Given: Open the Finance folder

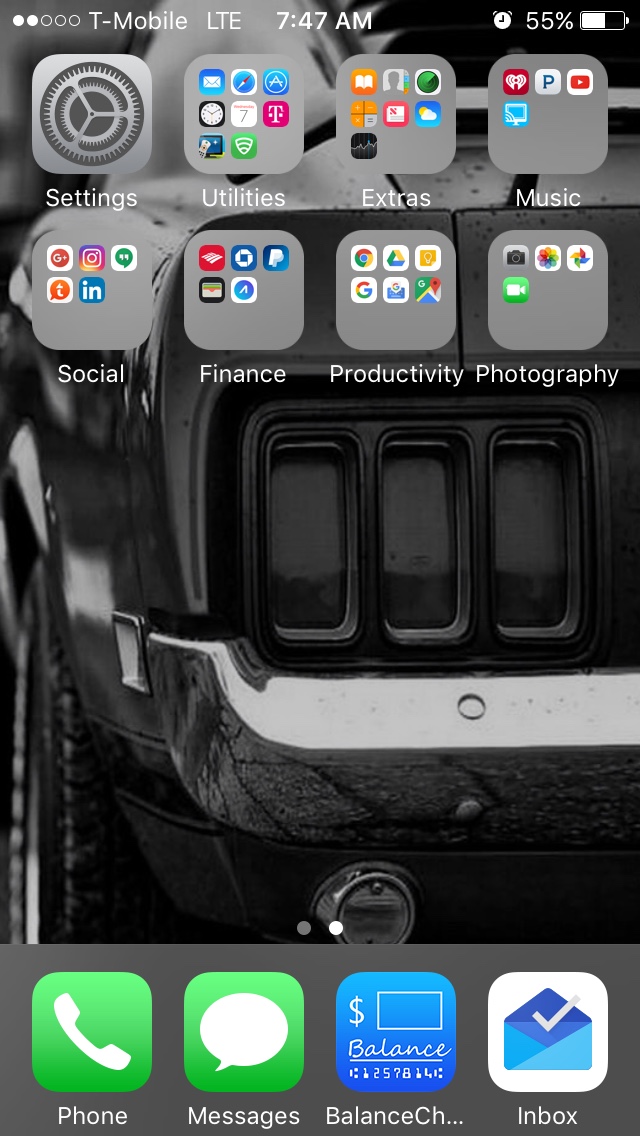Looking at the screenshot, I should (x=244, y=290).
